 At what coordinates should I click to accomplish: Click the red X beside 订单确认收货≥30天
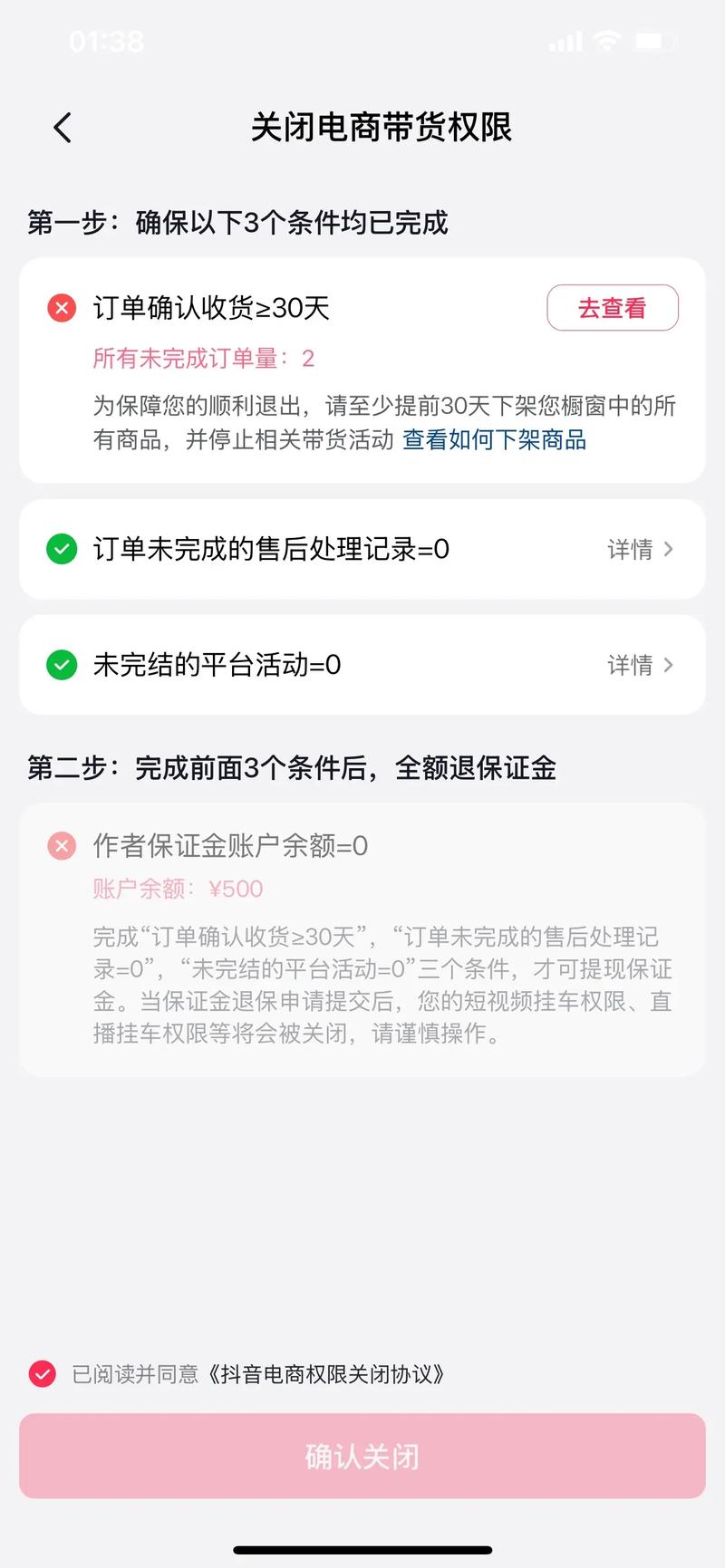tap(61, 308)
